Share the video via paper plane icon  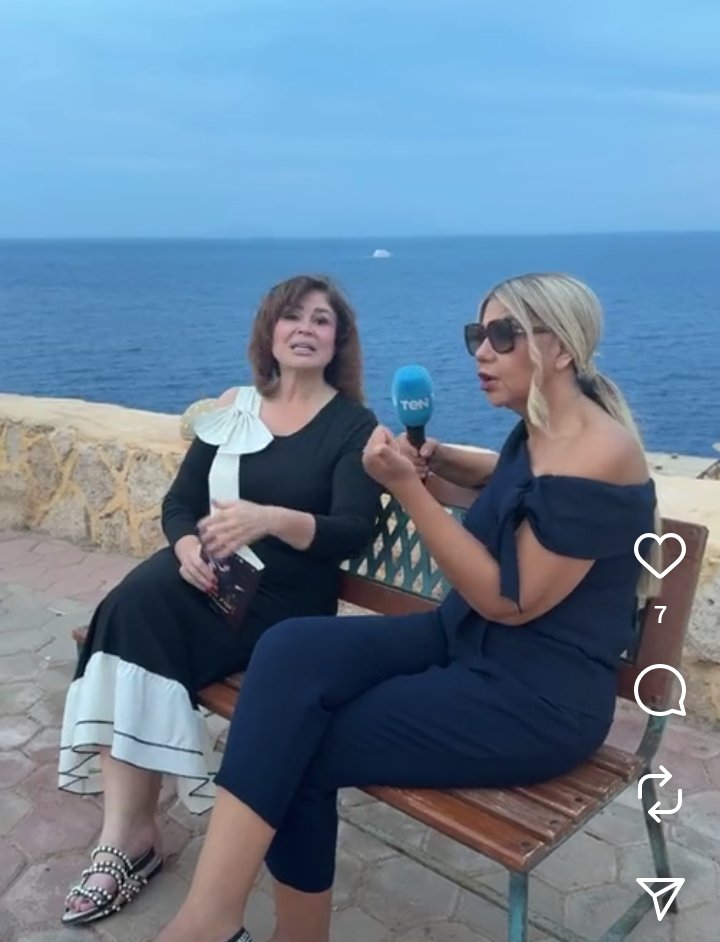[660, 897]
